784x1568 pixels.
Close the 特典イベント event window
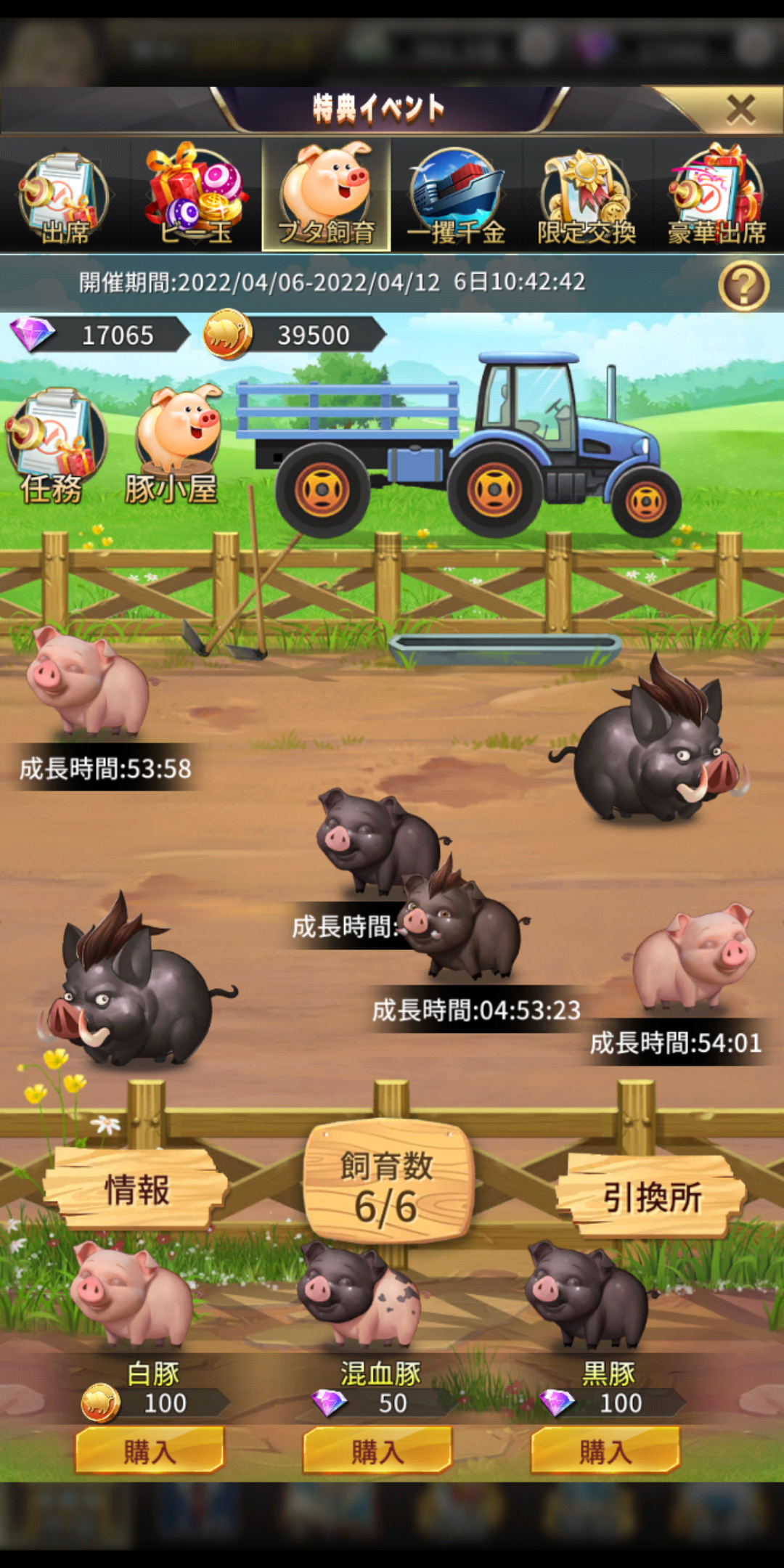click(740, 110)
